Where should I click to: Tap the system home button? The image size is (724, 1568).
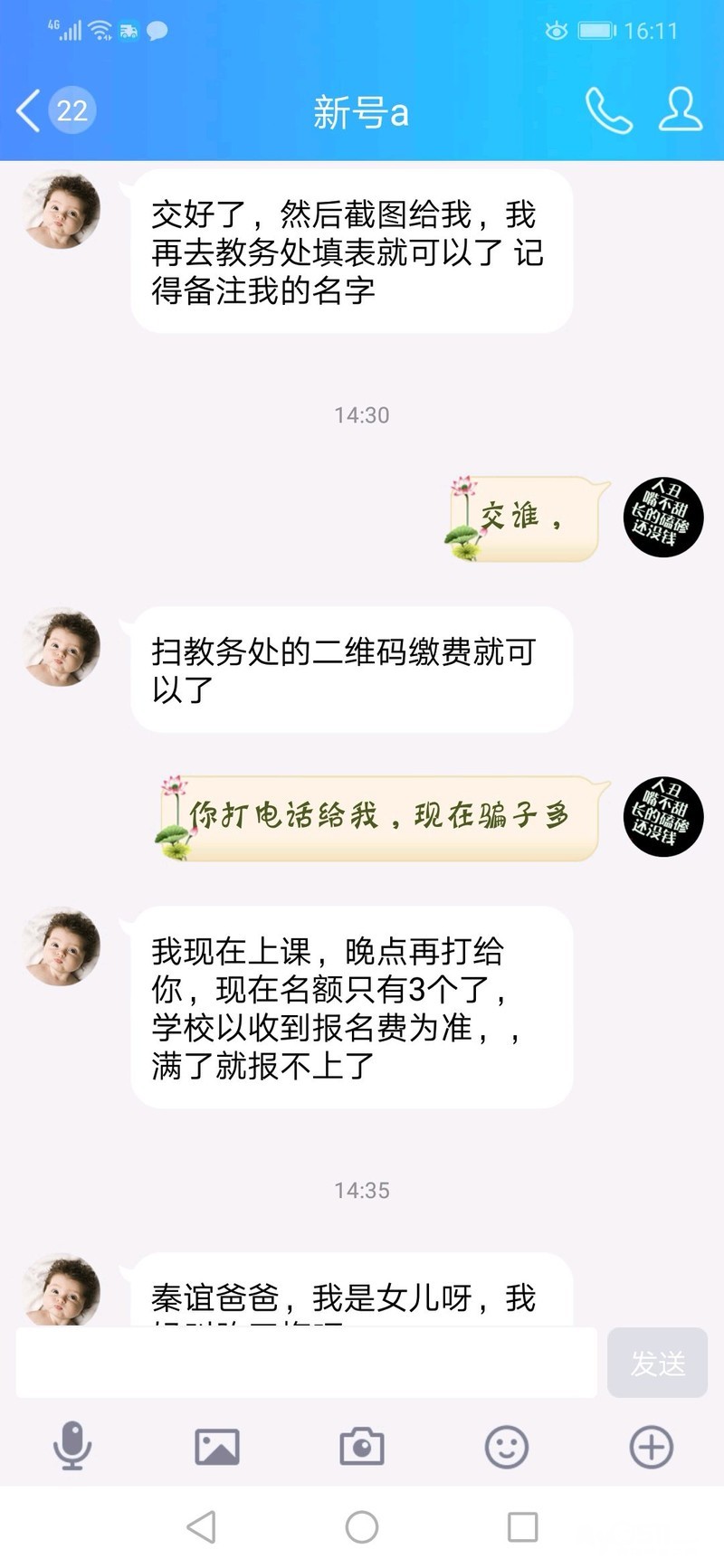click(x=362, y=1527)
